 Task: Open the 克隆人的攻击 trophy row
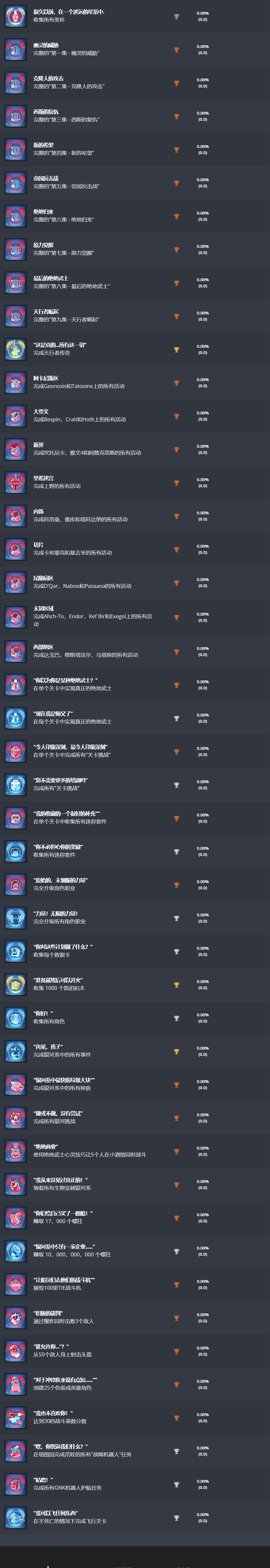tap(91, 83)
